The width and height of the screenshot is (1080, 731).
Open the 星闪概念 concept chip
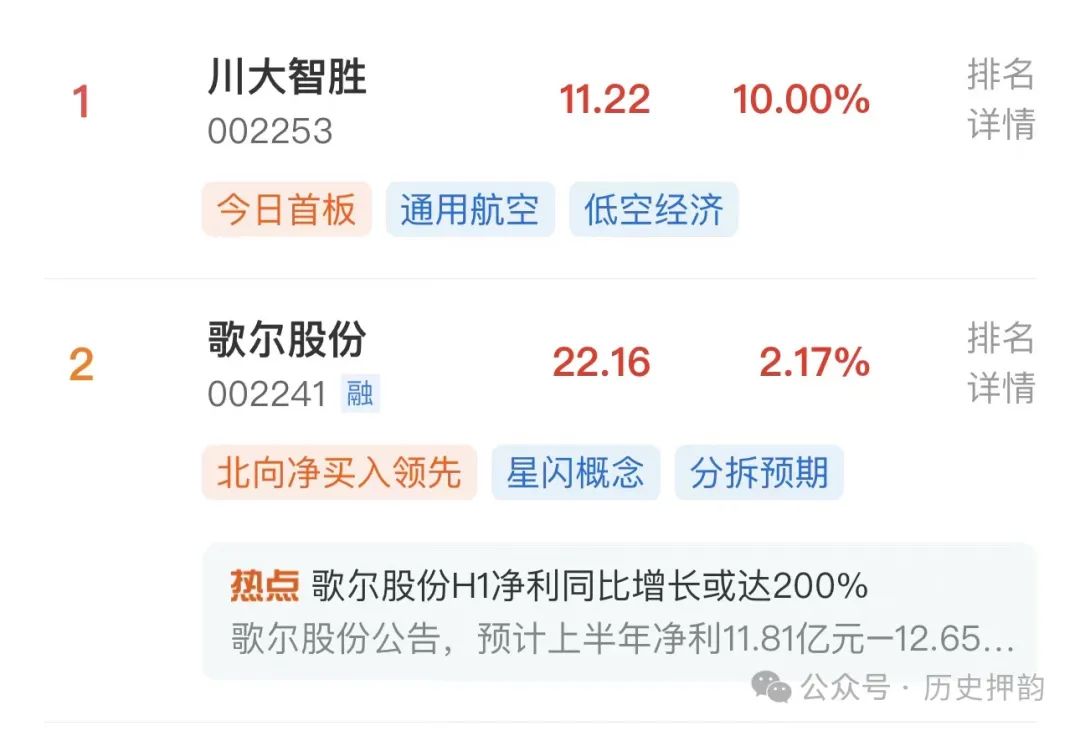tap(575, 473)
